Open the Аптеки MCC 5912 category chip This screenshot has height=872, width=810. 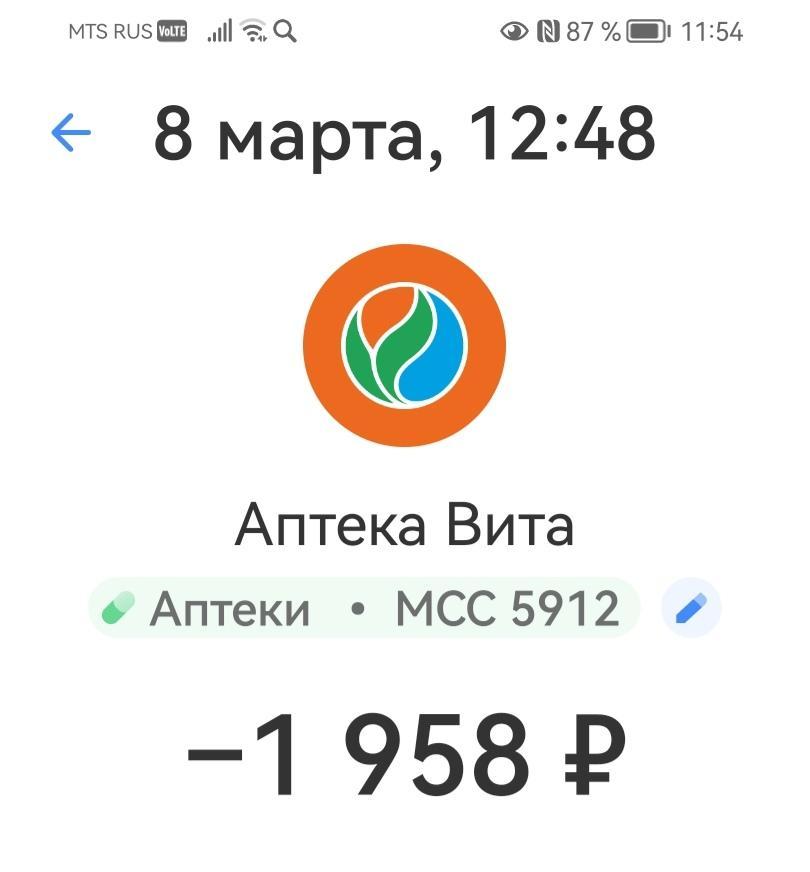[x=364, y=608]
